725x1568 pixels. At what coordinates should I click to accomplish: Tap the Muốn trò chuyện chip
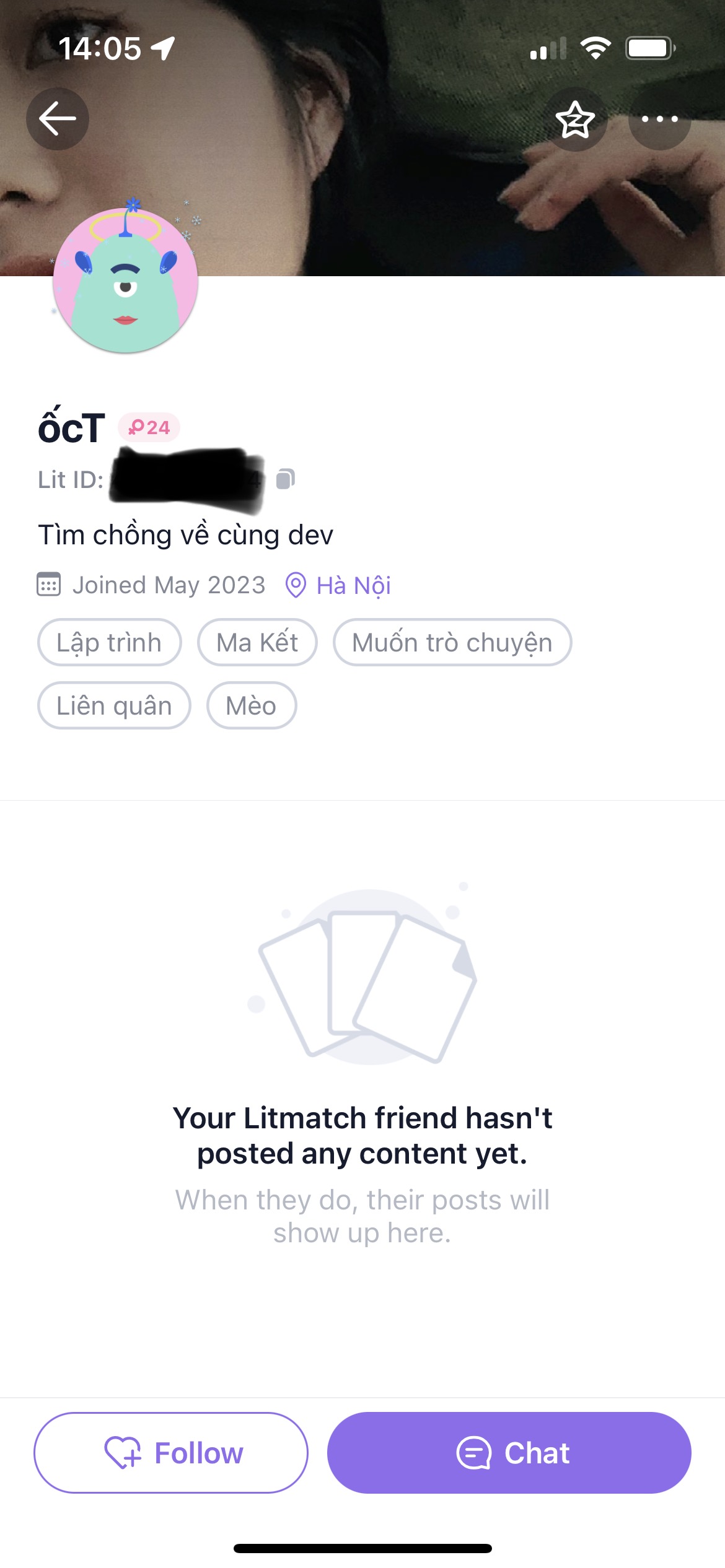point(452,643)
